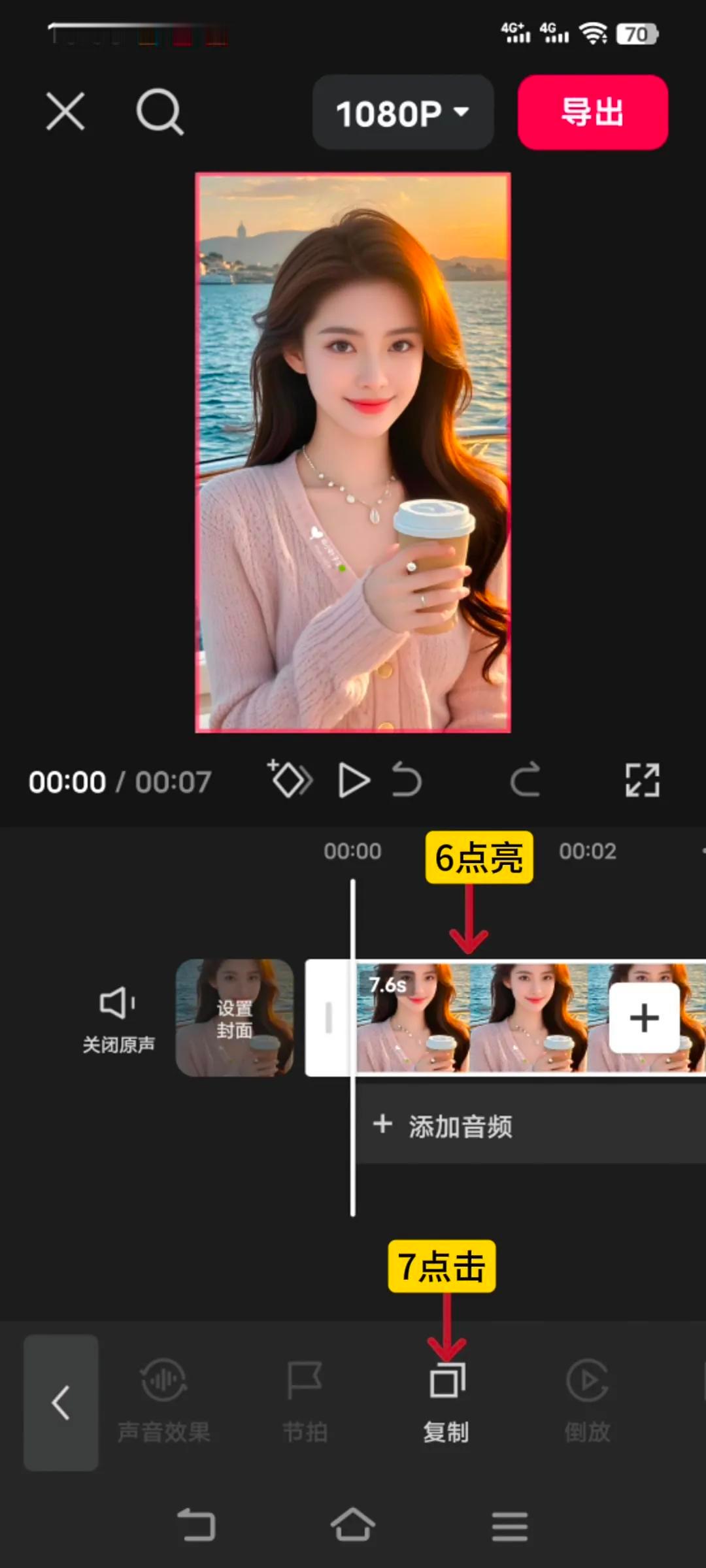
Task: Tap 导出 to export the video
Action: click(x=592, y=112)
